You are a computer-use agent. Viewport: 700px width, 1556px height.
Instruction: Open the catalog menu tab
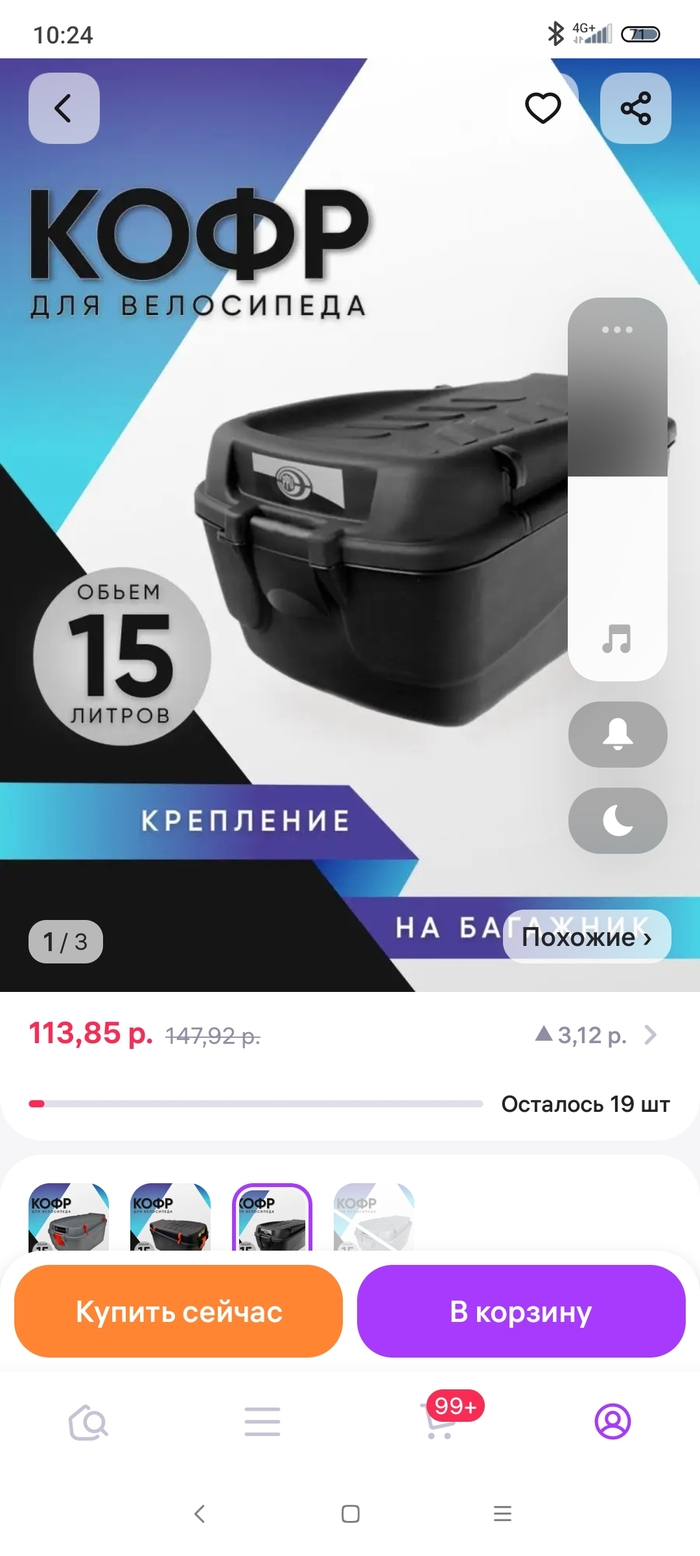click(x=262, y=1421)
